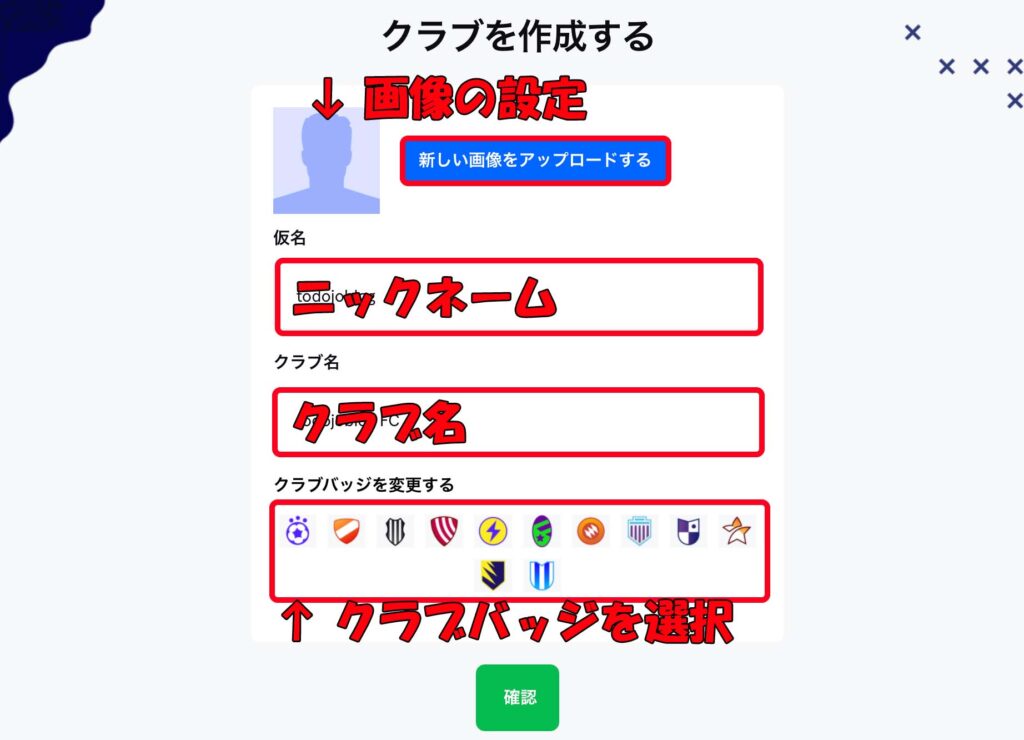This screenshot has height=740, width=1024.
Task: Select the dark red striped shield badge
Action: click(444, 531)
